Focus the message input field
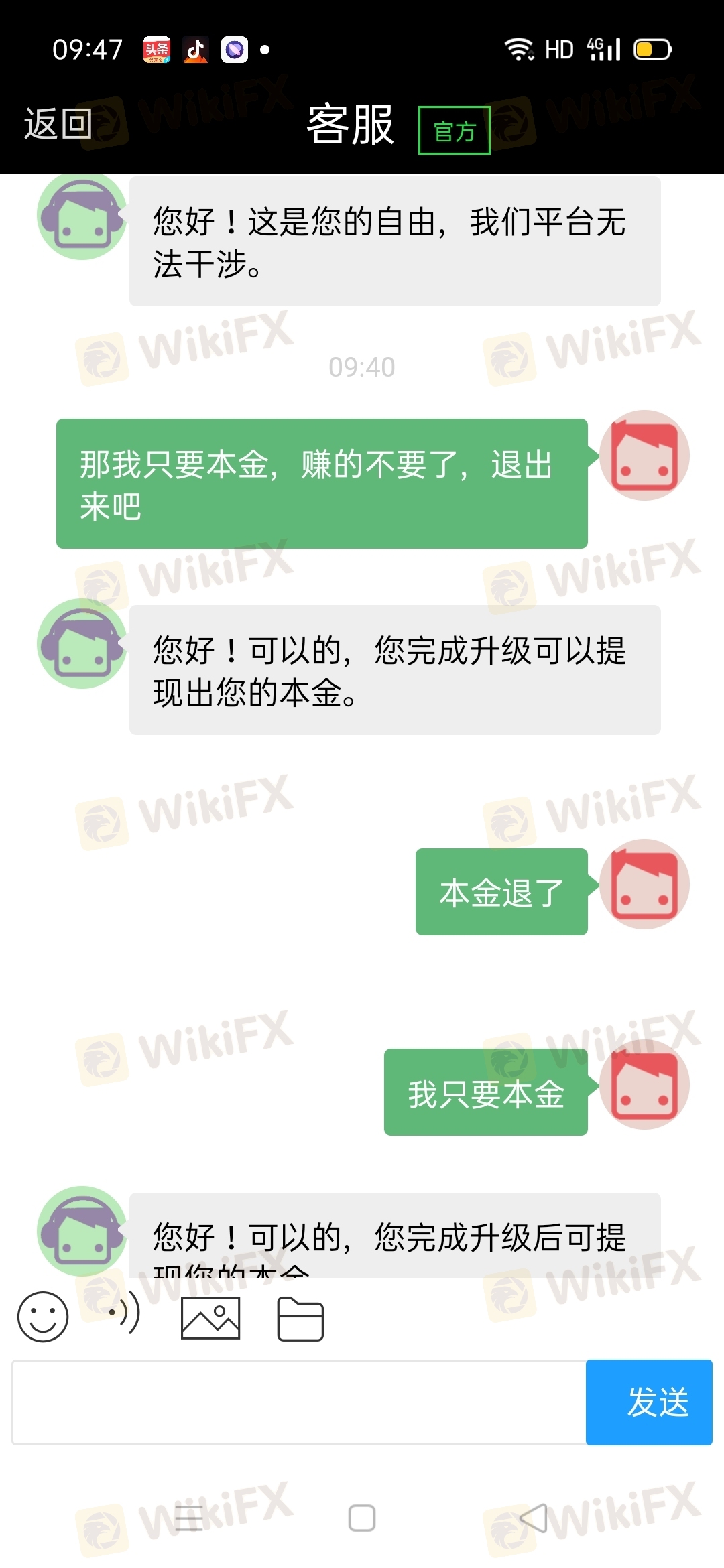The height and width of the screenshot is (1568, 724). click(298, 1402)
